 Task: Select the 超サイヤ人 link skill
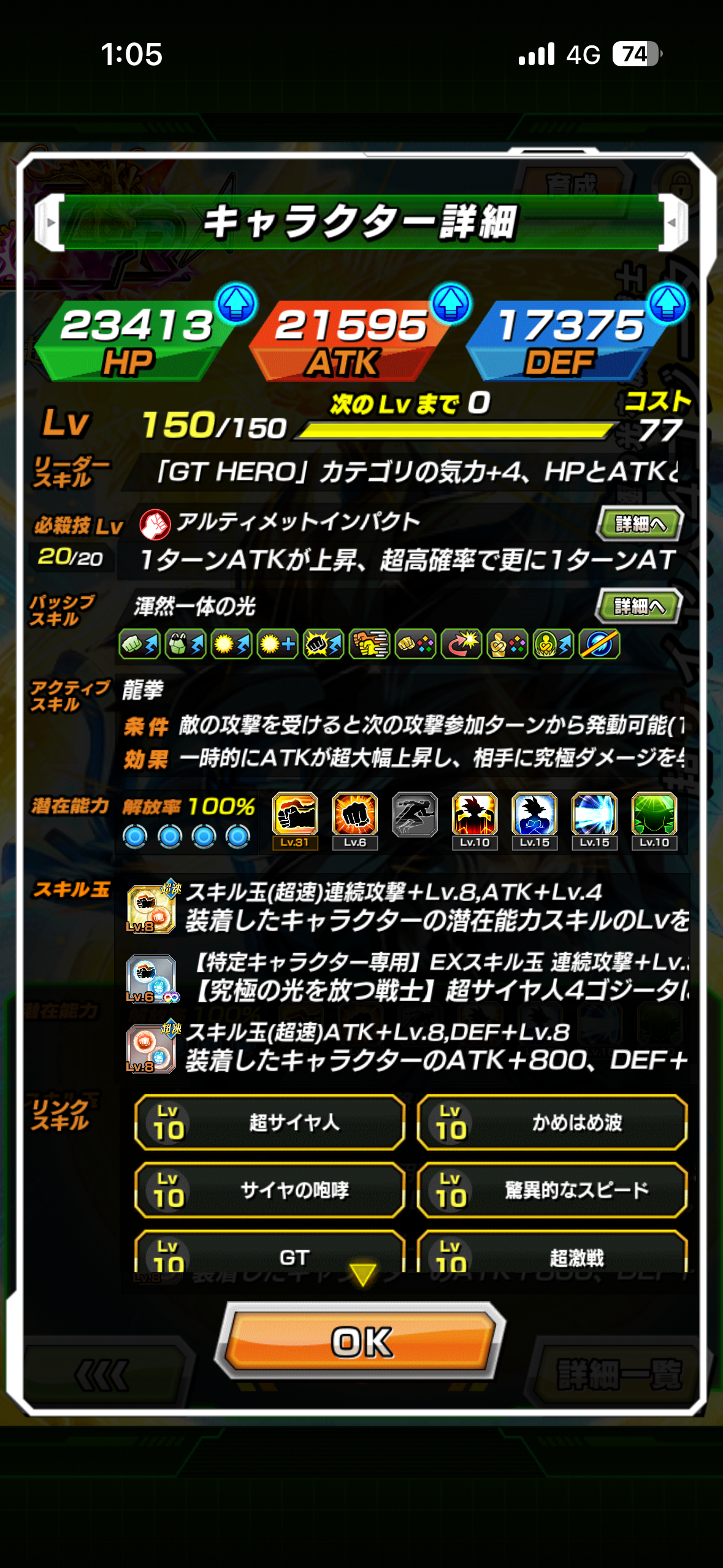[x=269, y=1123]
